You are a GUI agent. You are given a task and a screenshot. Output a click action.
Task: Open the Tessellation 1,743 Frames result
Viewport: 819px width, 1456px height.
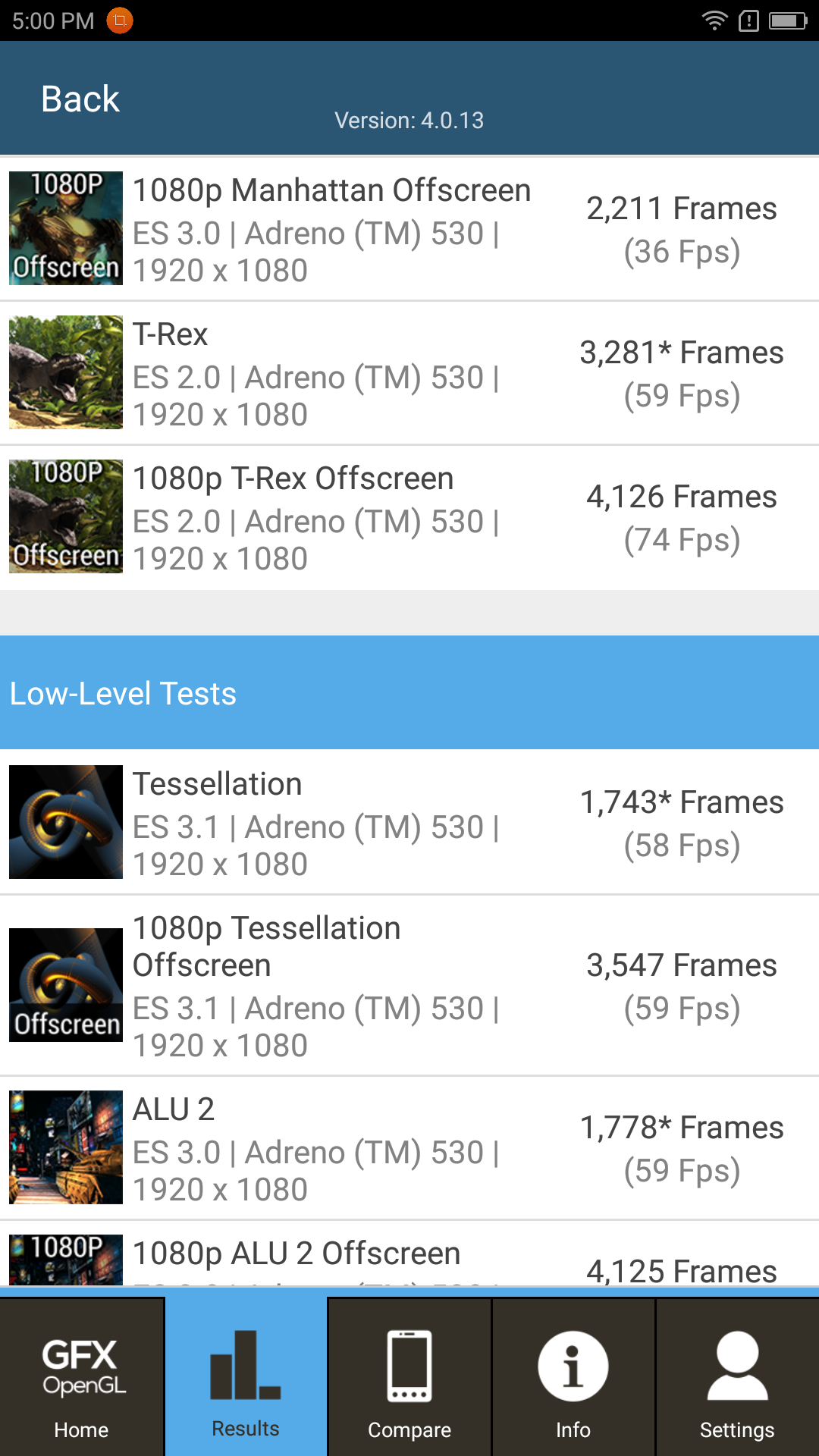[409, 822]
